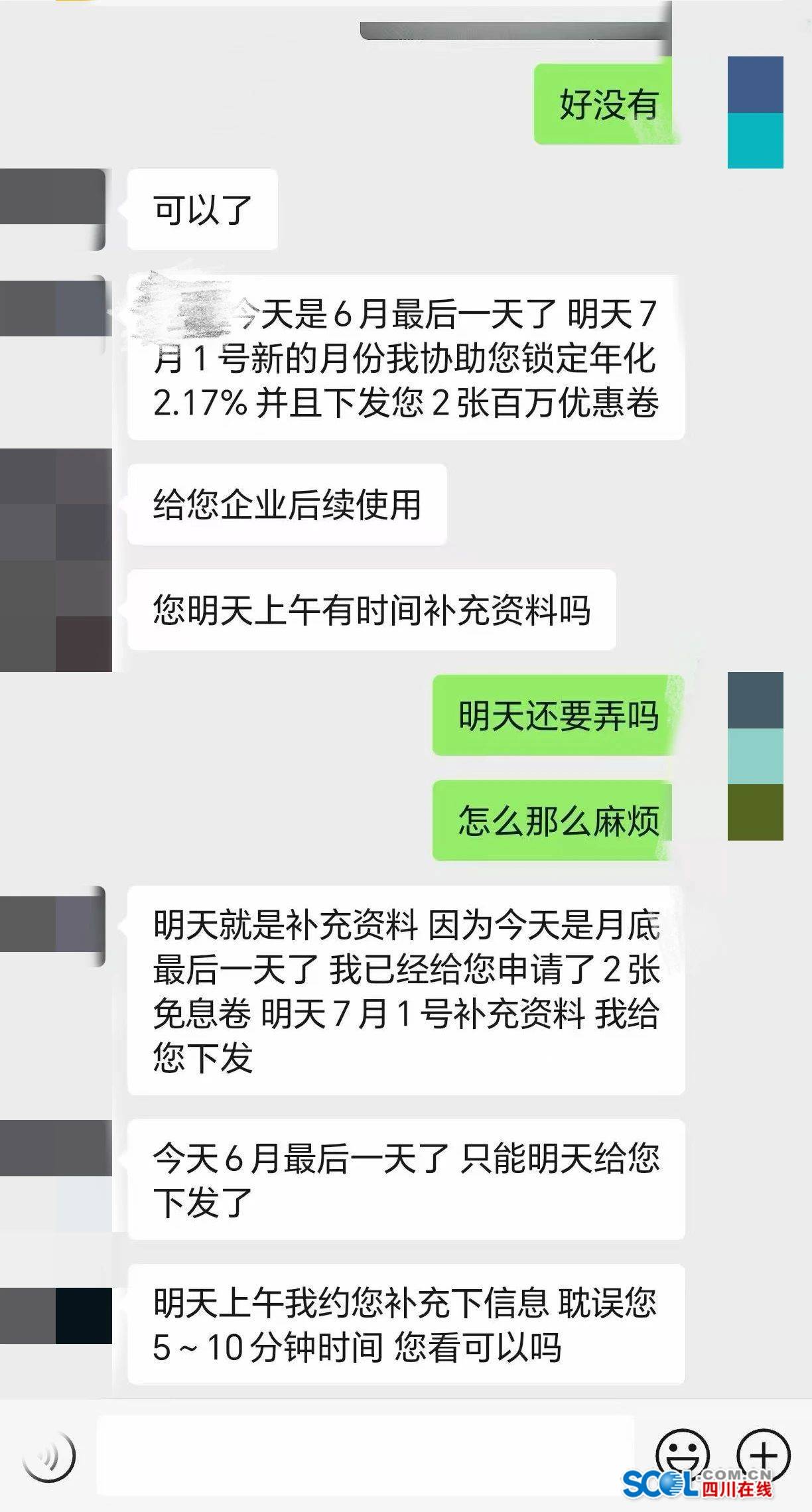812x1512 pixels.
Task: Open the emoji sticker panel
Action: [x=682, y=1453]
